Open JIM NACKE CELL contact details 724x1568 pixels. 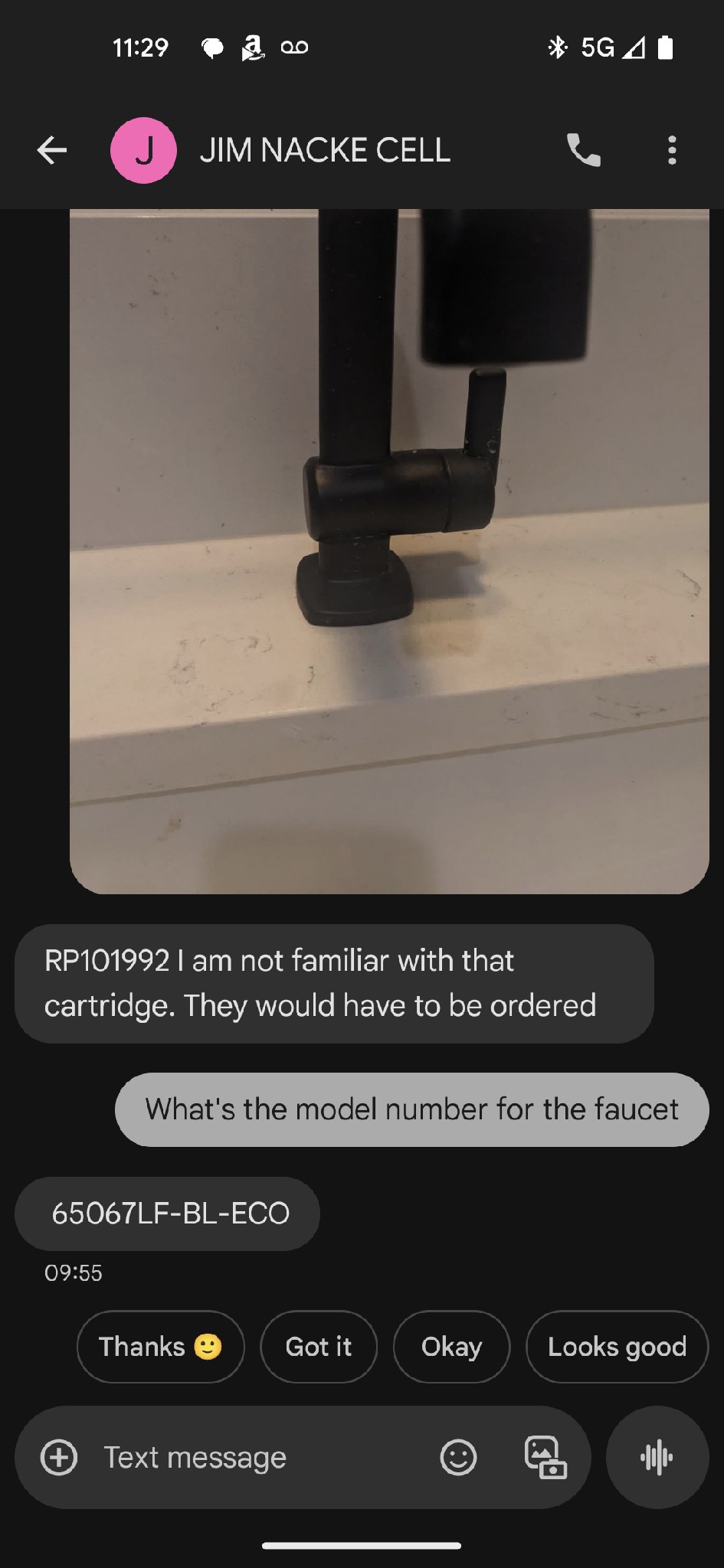click(x=325, y=150)
